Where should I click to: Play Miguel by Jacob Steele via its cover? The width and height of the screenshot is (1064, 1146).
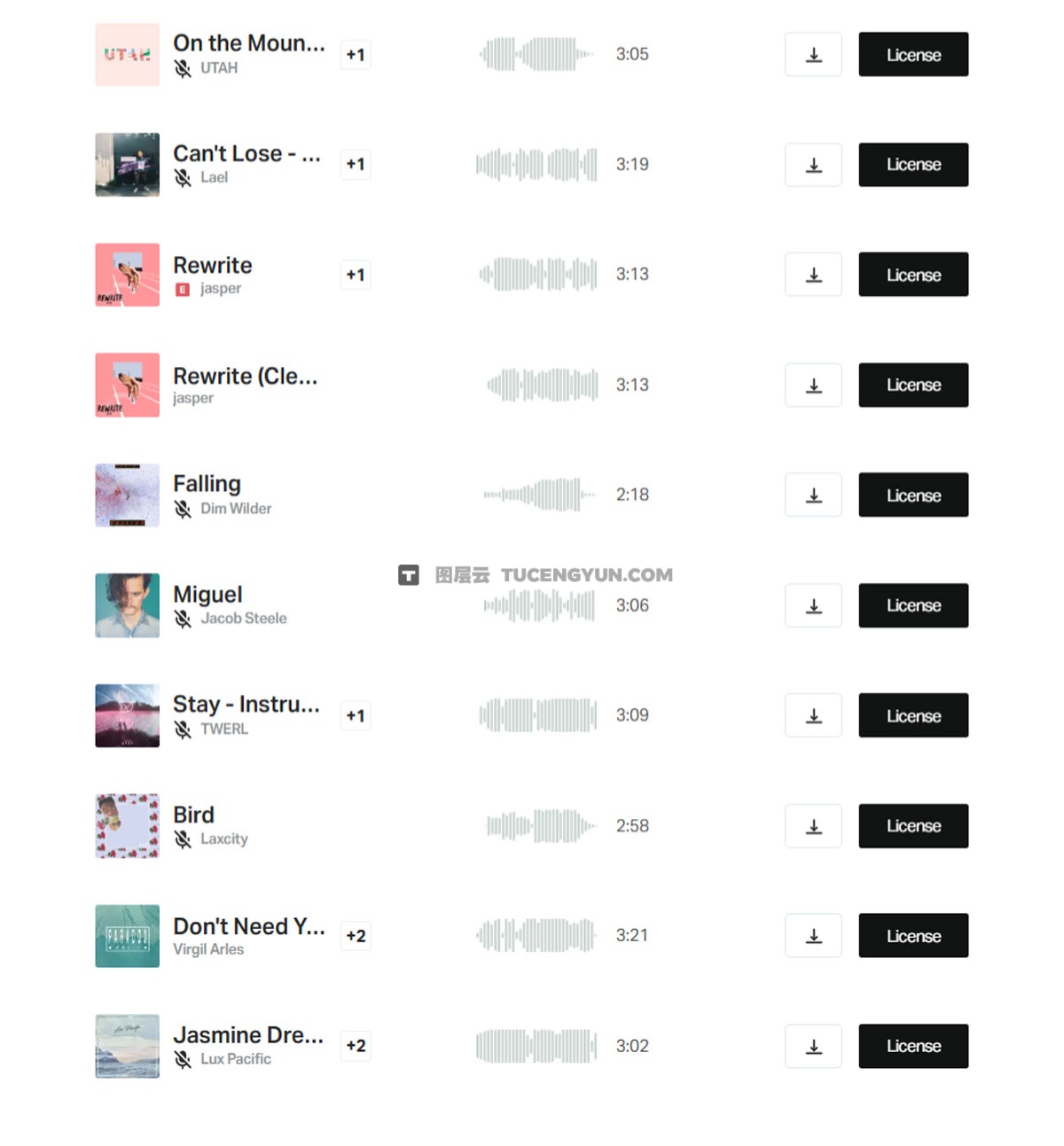coord(128,605)
